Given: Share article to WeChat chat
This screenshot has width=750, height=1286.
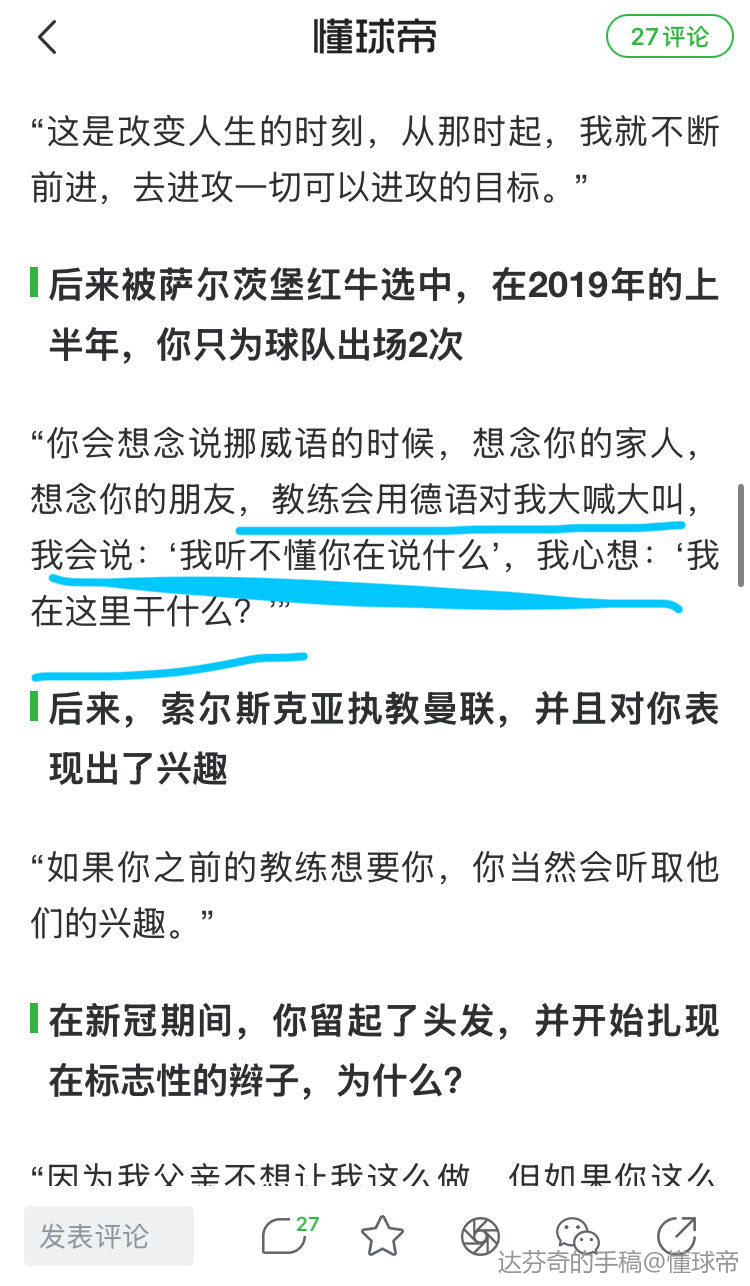Looking at the screenshot, I should [x=577, y=1236].
